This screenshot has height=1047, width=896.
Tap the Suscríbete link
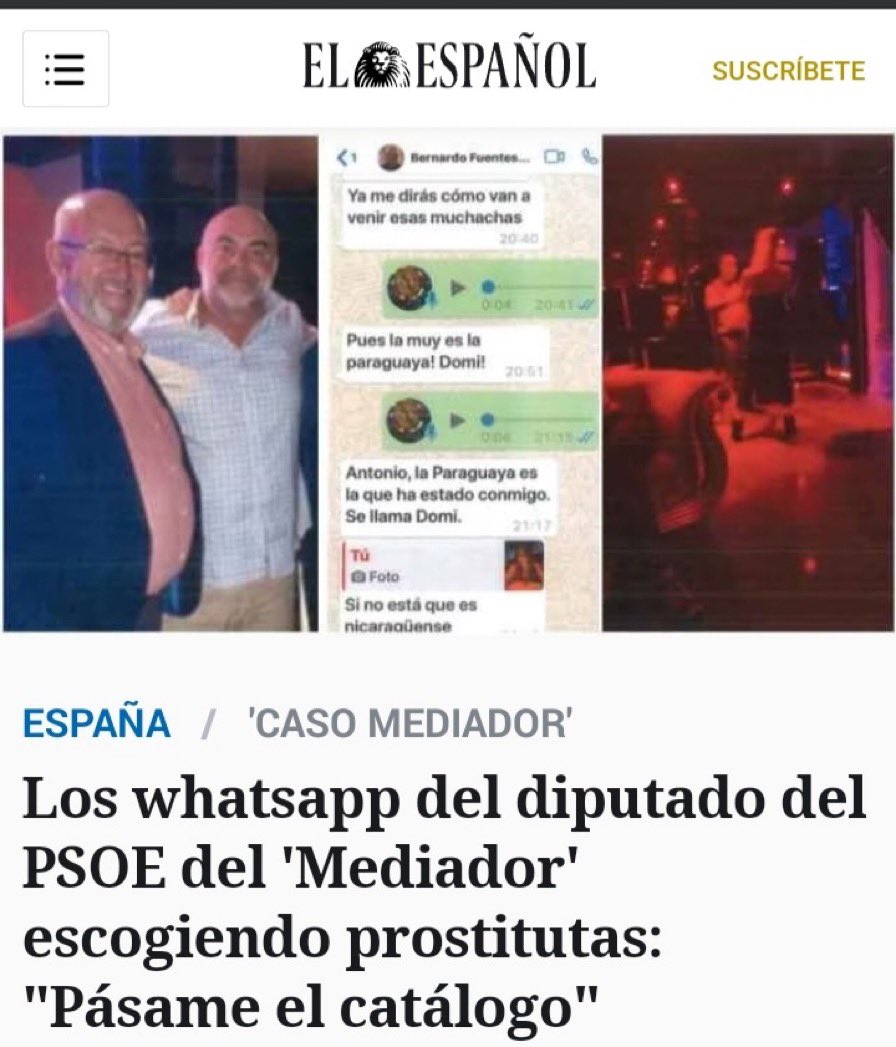point(788,71)
